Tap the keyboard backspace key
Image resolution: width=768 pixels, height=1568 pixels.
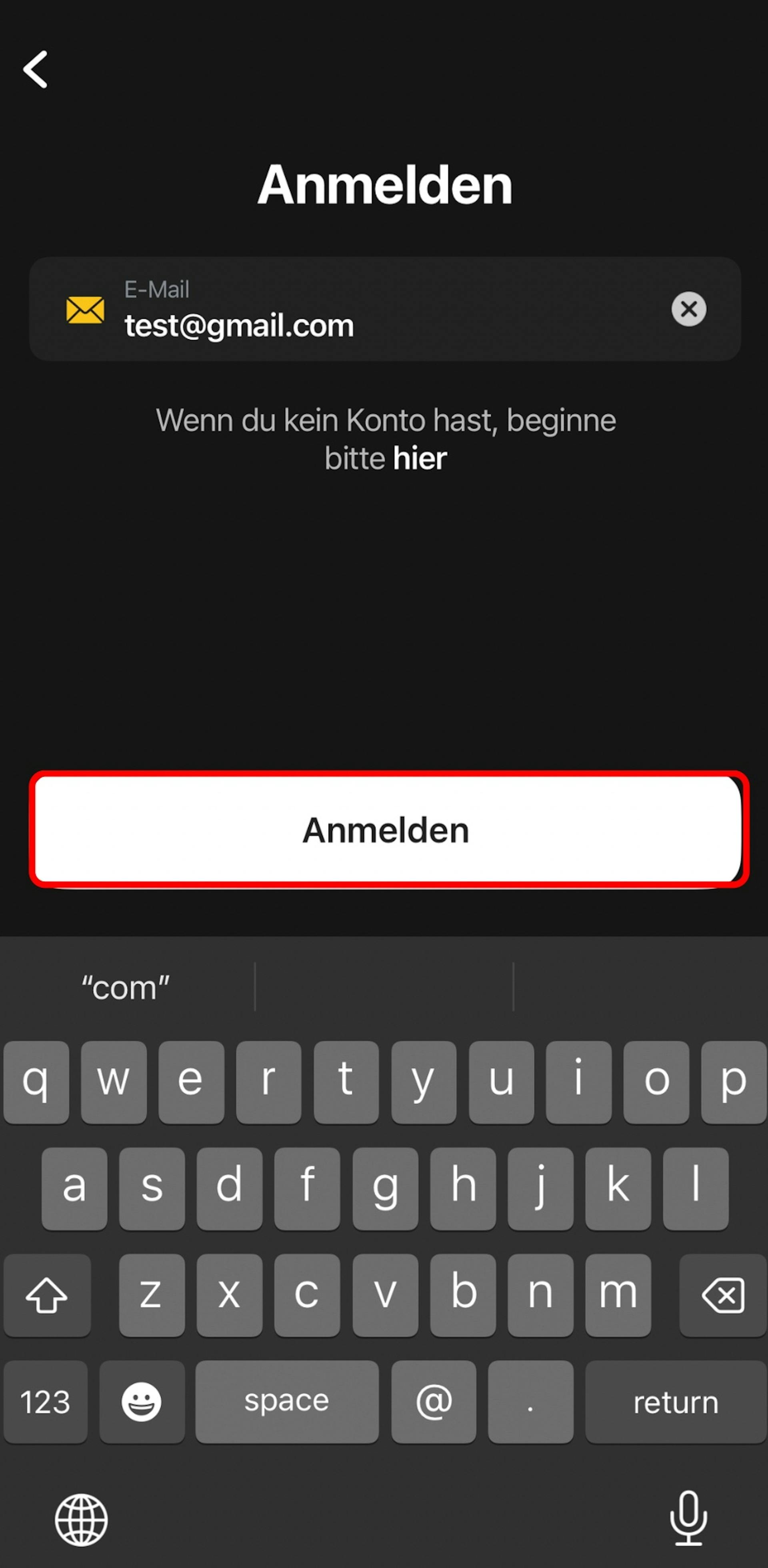pyautogui.click(x=722, y=1295)
